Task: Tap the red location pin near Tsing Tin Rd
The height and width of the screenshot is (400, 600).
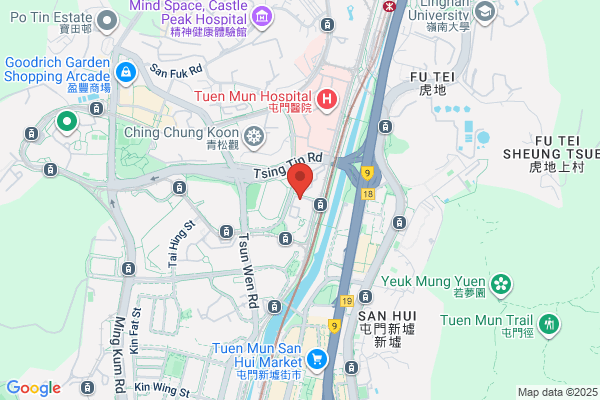Action: click(300, 181)
